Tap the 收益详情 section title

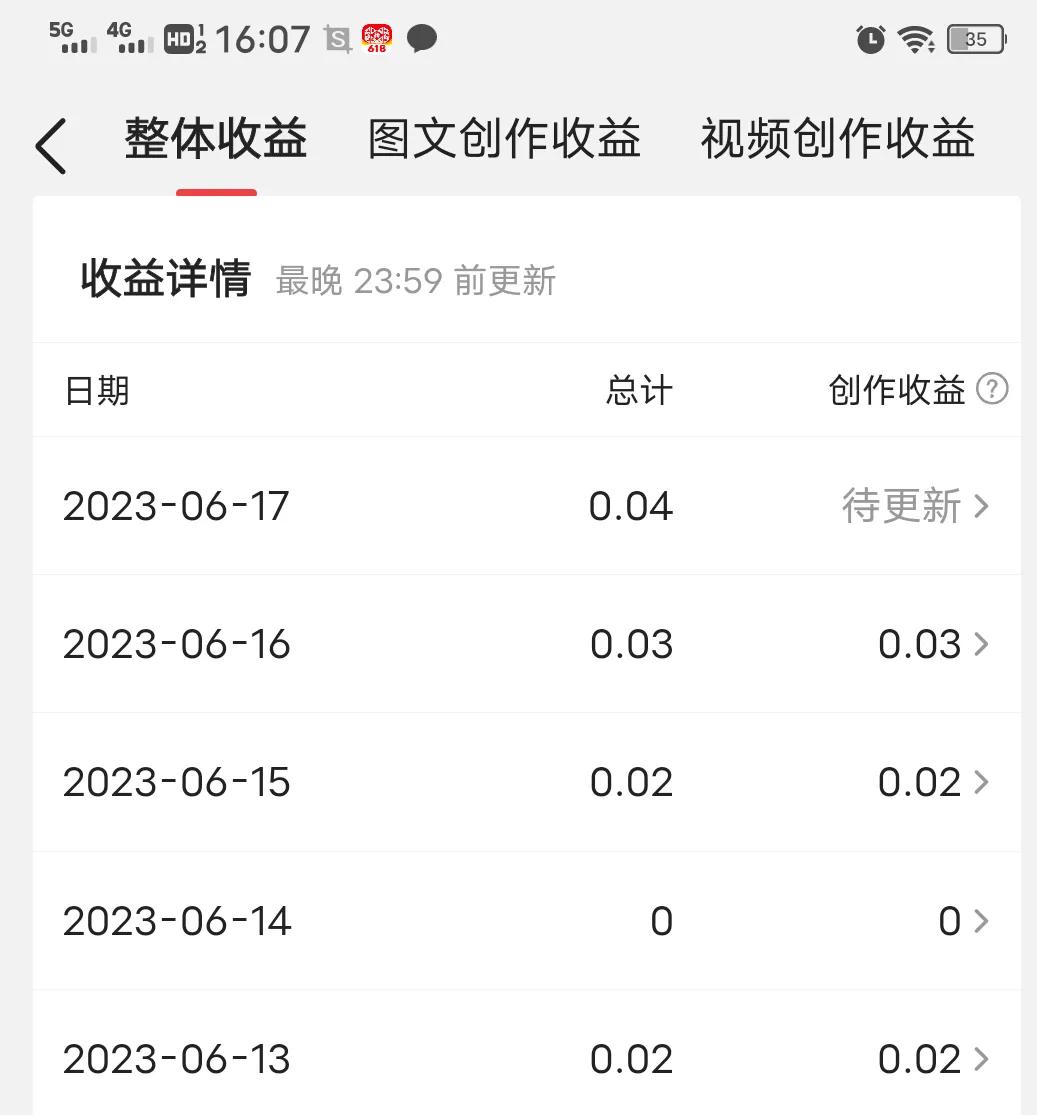[164, 280]
